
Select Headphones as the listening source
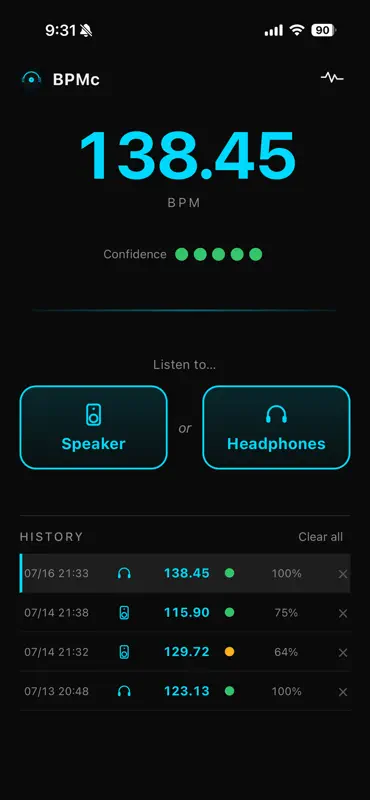click(x=276, y=428)
